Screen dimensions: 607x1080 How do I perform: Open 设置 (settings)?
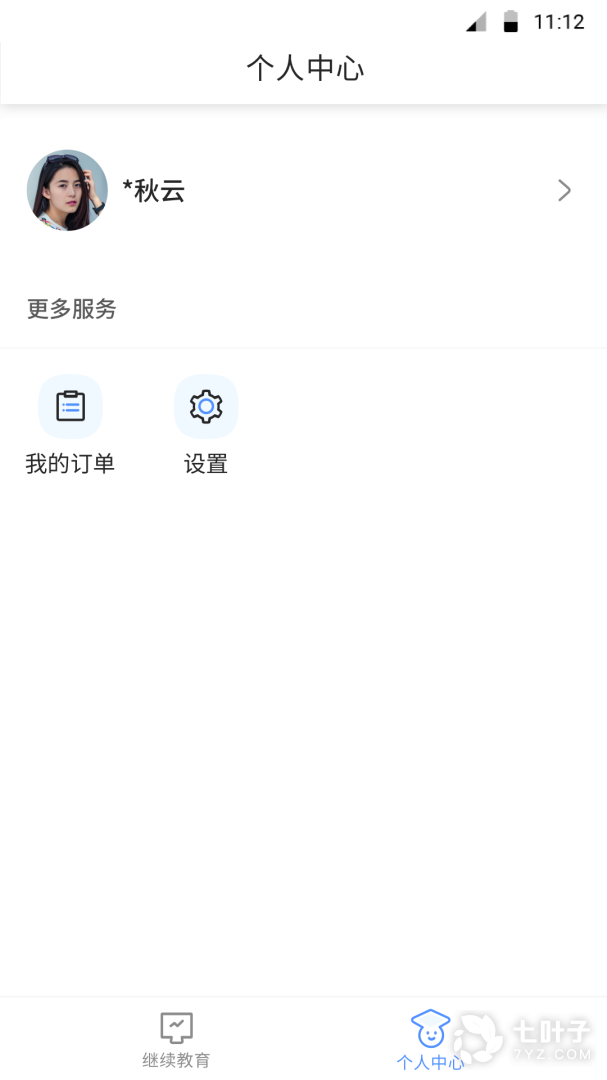pyautogui.click(x=206, y=424)
